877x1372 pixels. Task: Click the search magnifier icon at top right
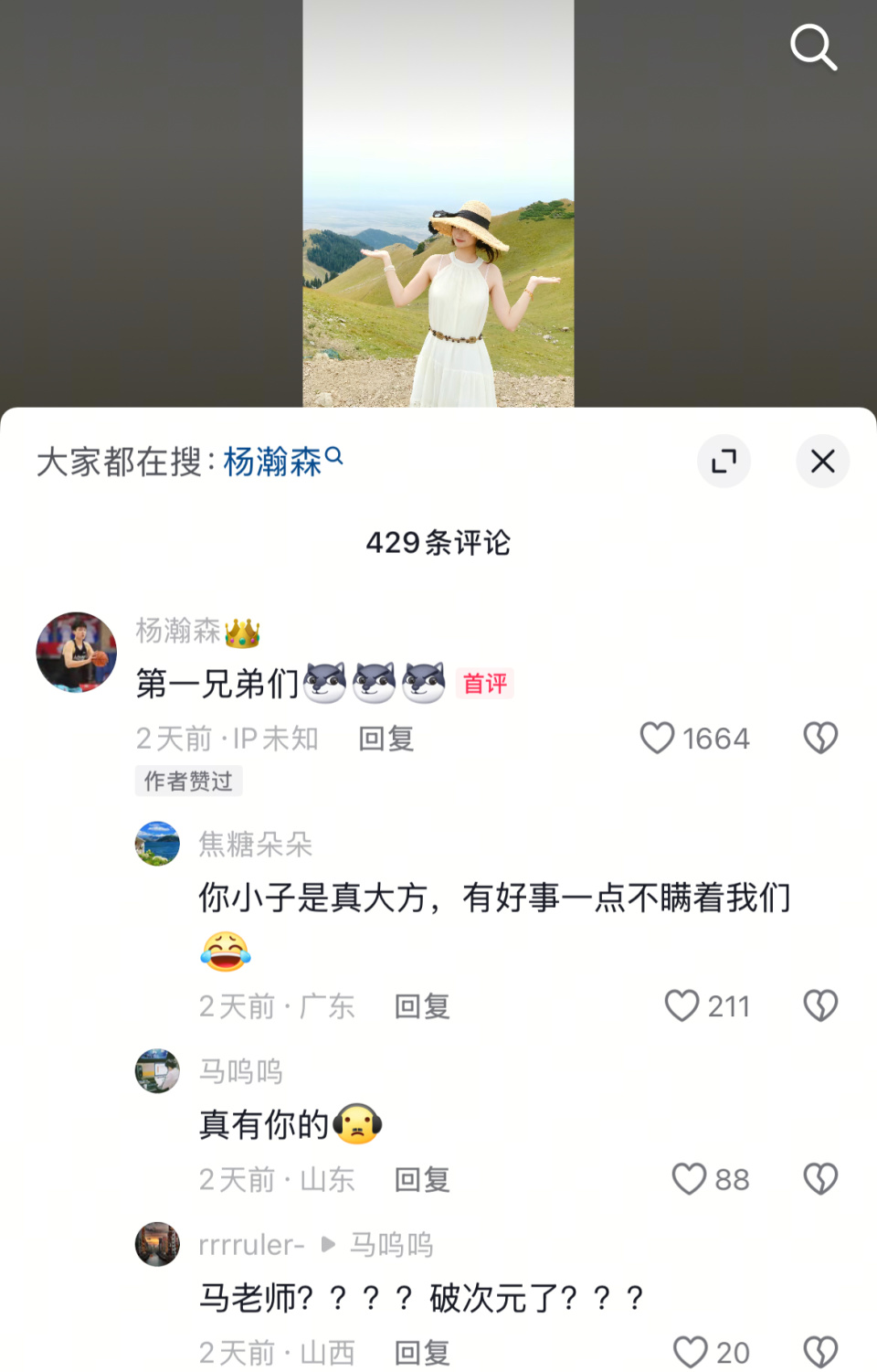(x=812, y=48)
